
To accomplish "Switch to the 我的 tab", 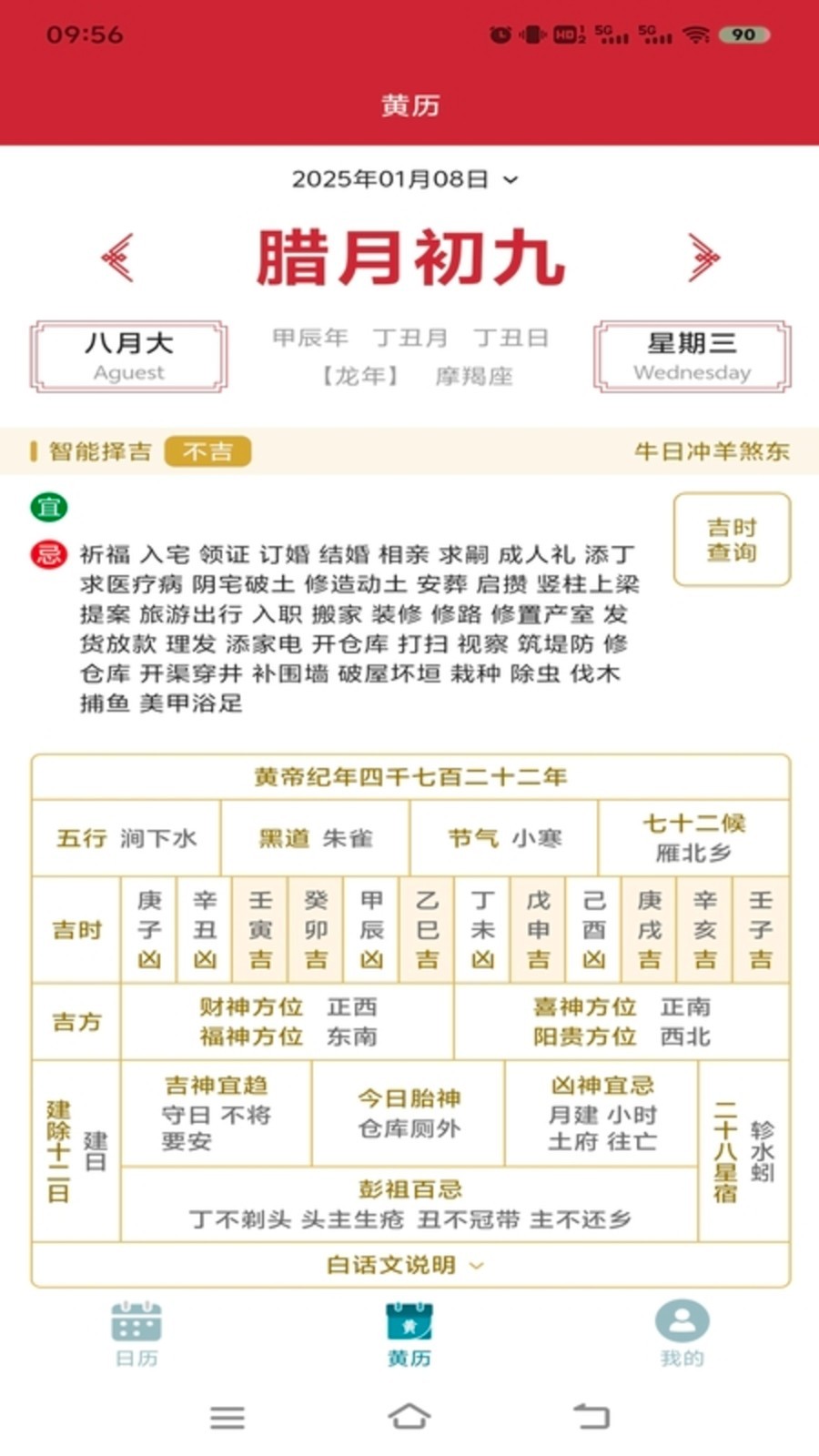I will pyautogui.click(x=682, y=1334).
